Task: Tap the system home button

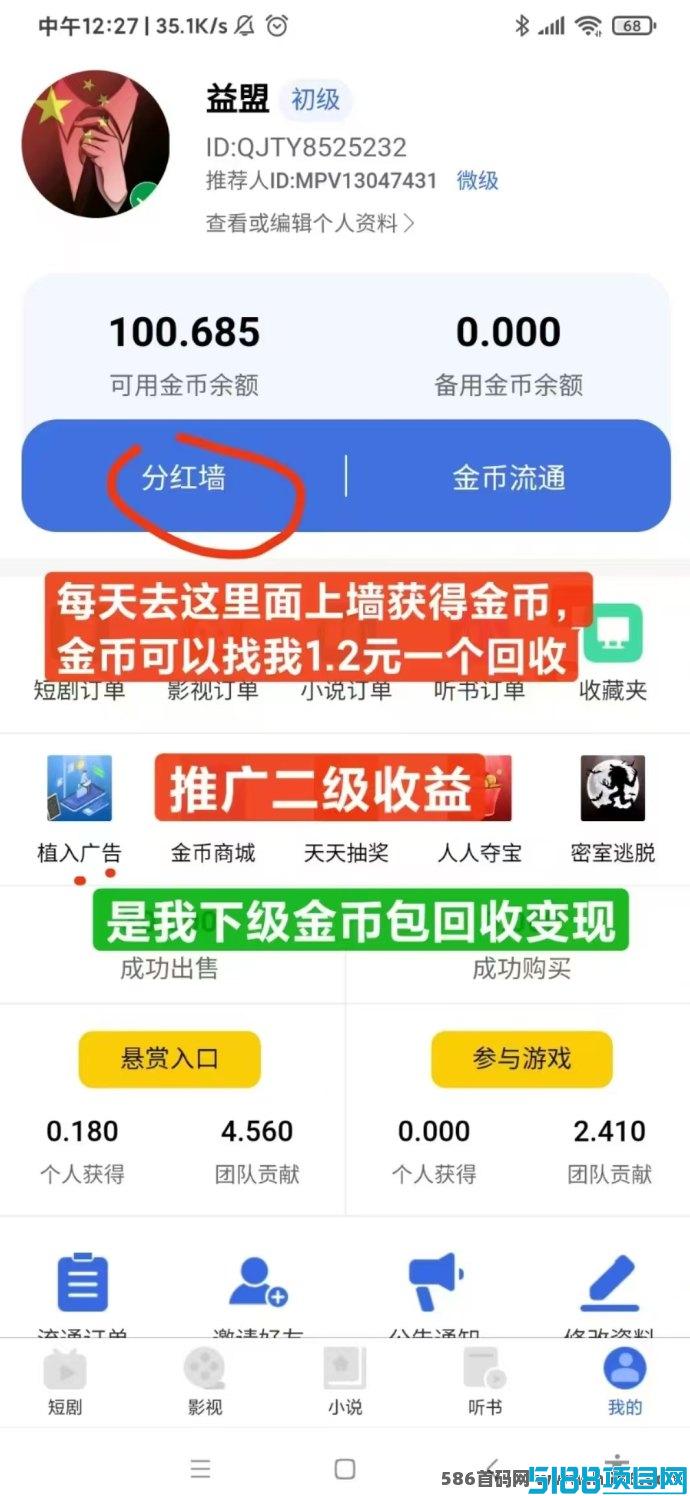Action: (x=345, y=1468)
